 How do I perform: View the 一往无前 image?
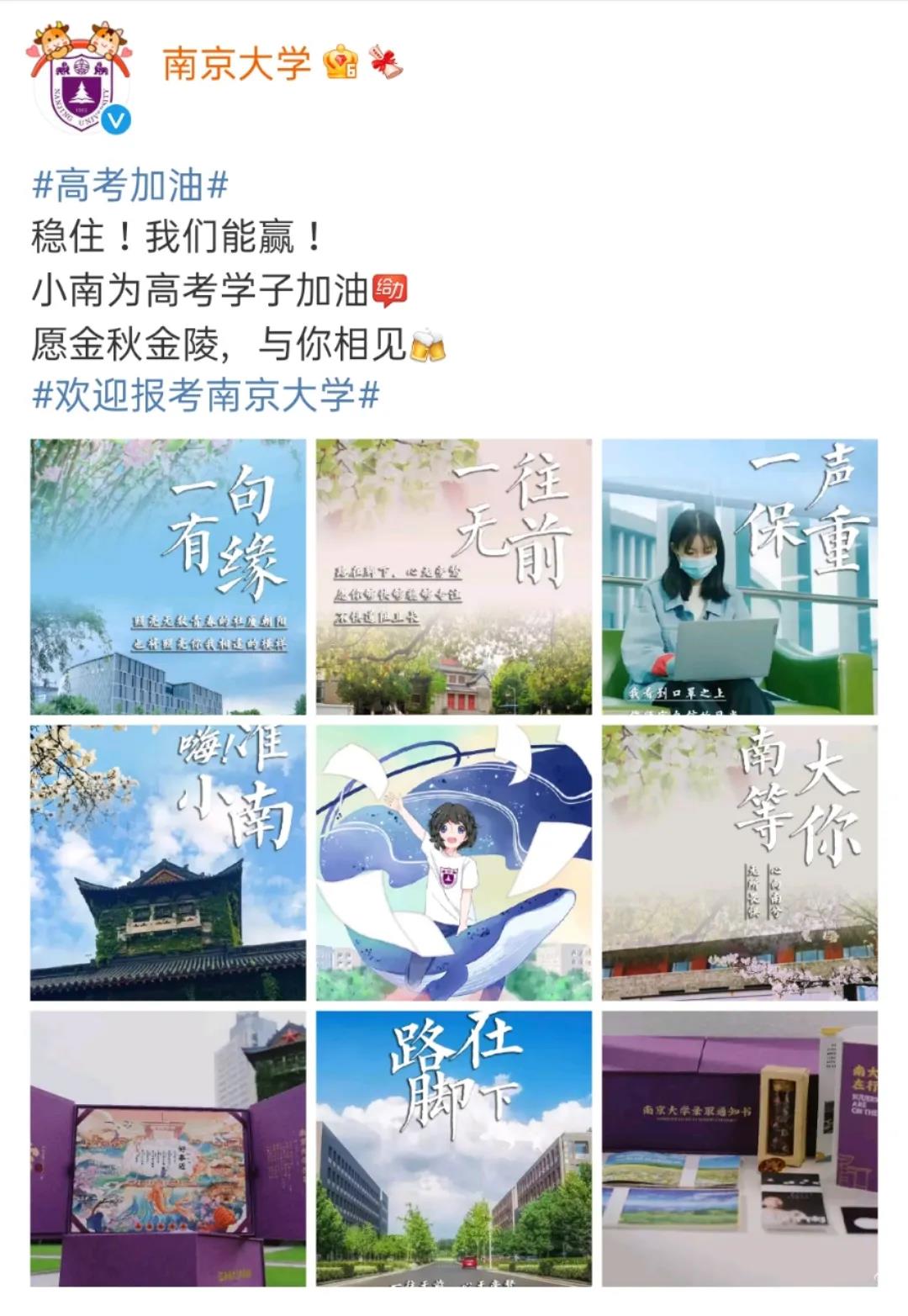[454, 577]
